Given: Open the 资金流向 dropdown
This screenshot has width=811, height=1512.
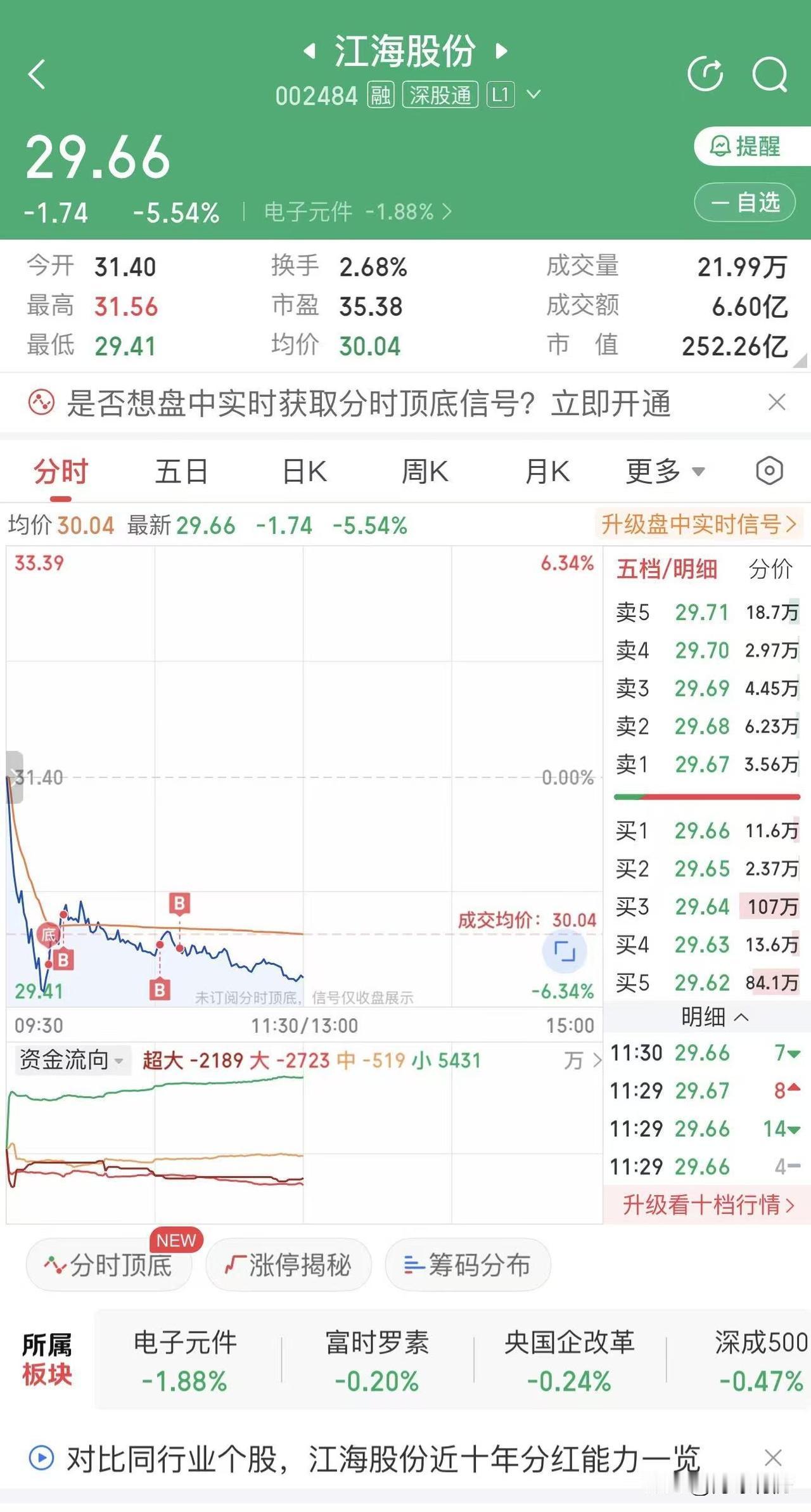Looking at the screenshot, I should point(72,1059).
